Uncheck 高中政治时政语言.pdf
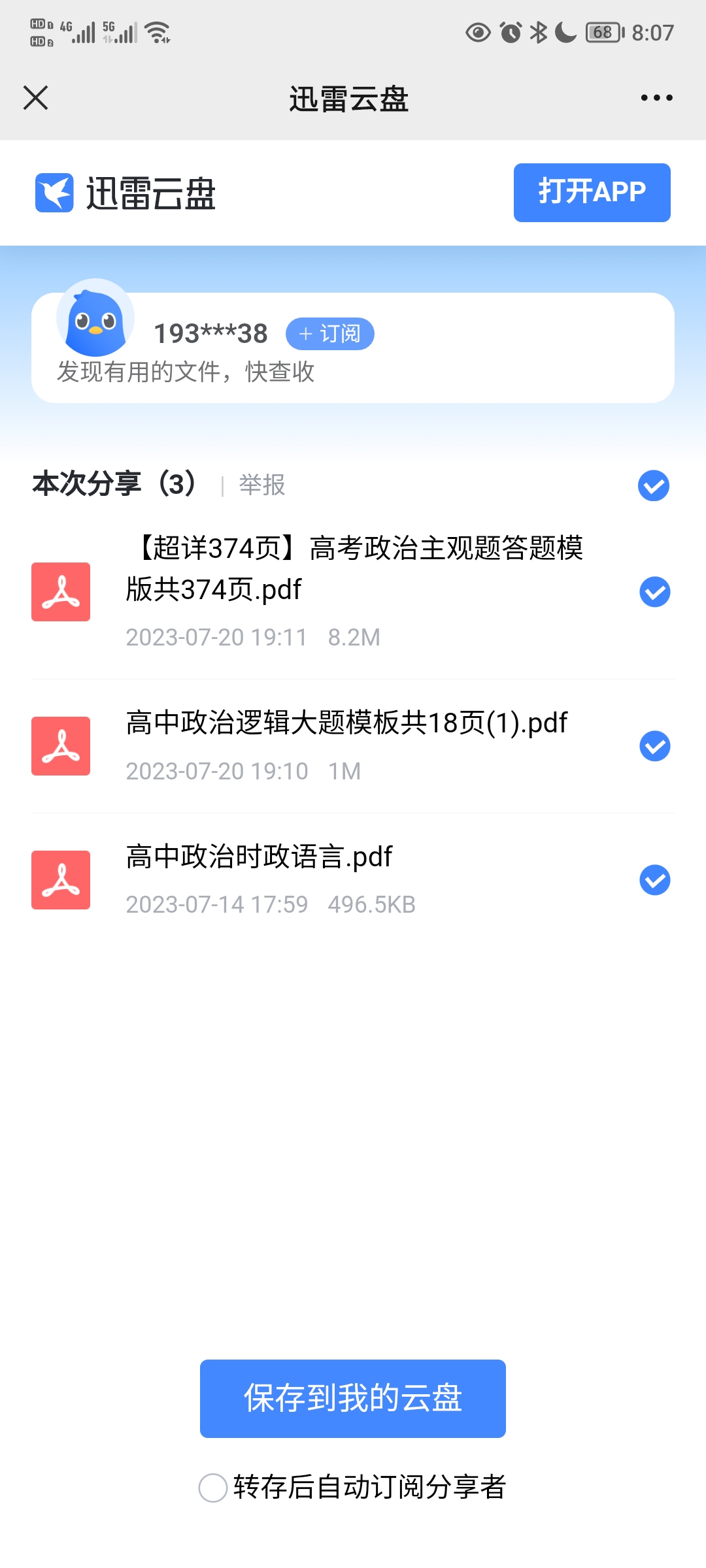This screenshot has height=1568, width=706. click(x=654, y=880)
